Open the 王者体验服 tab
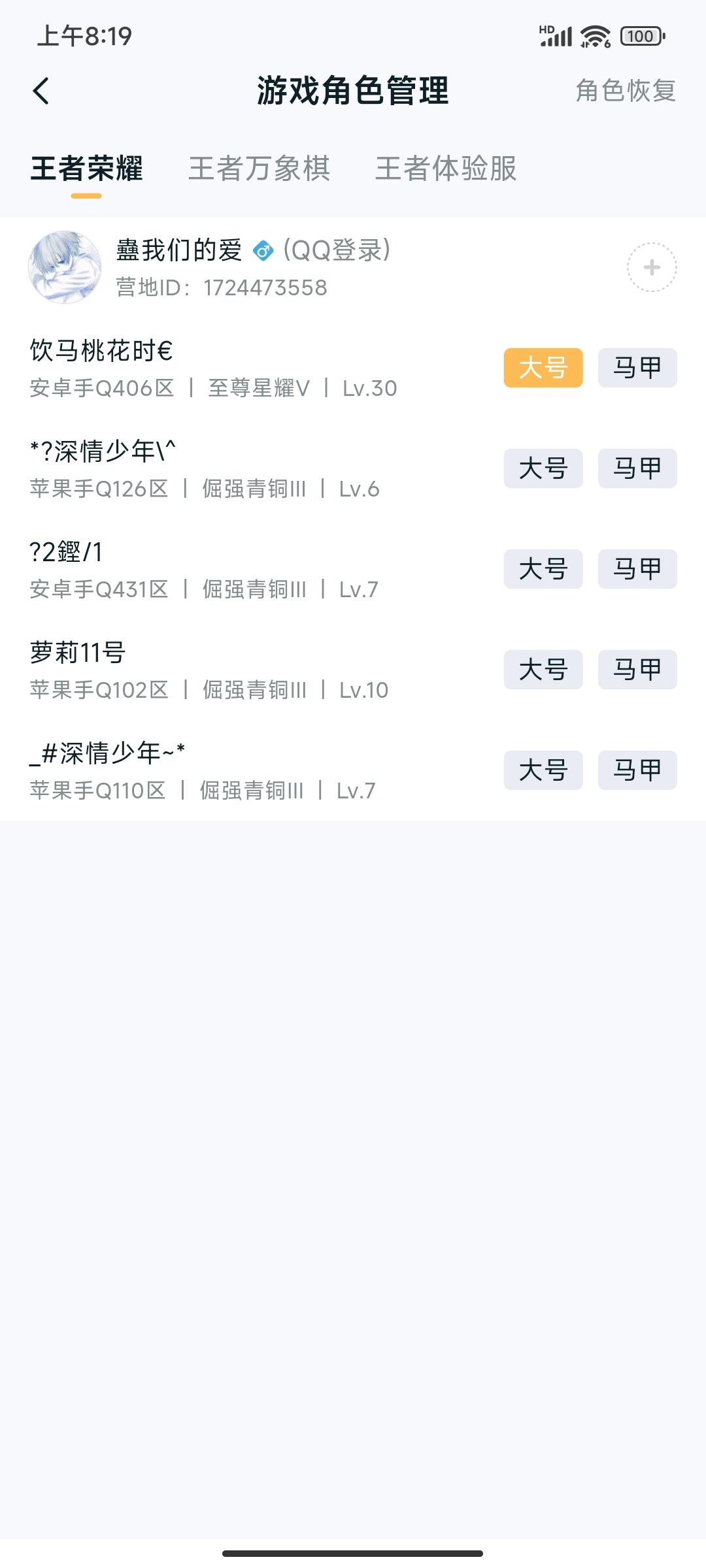 click(x=446, y=170)
